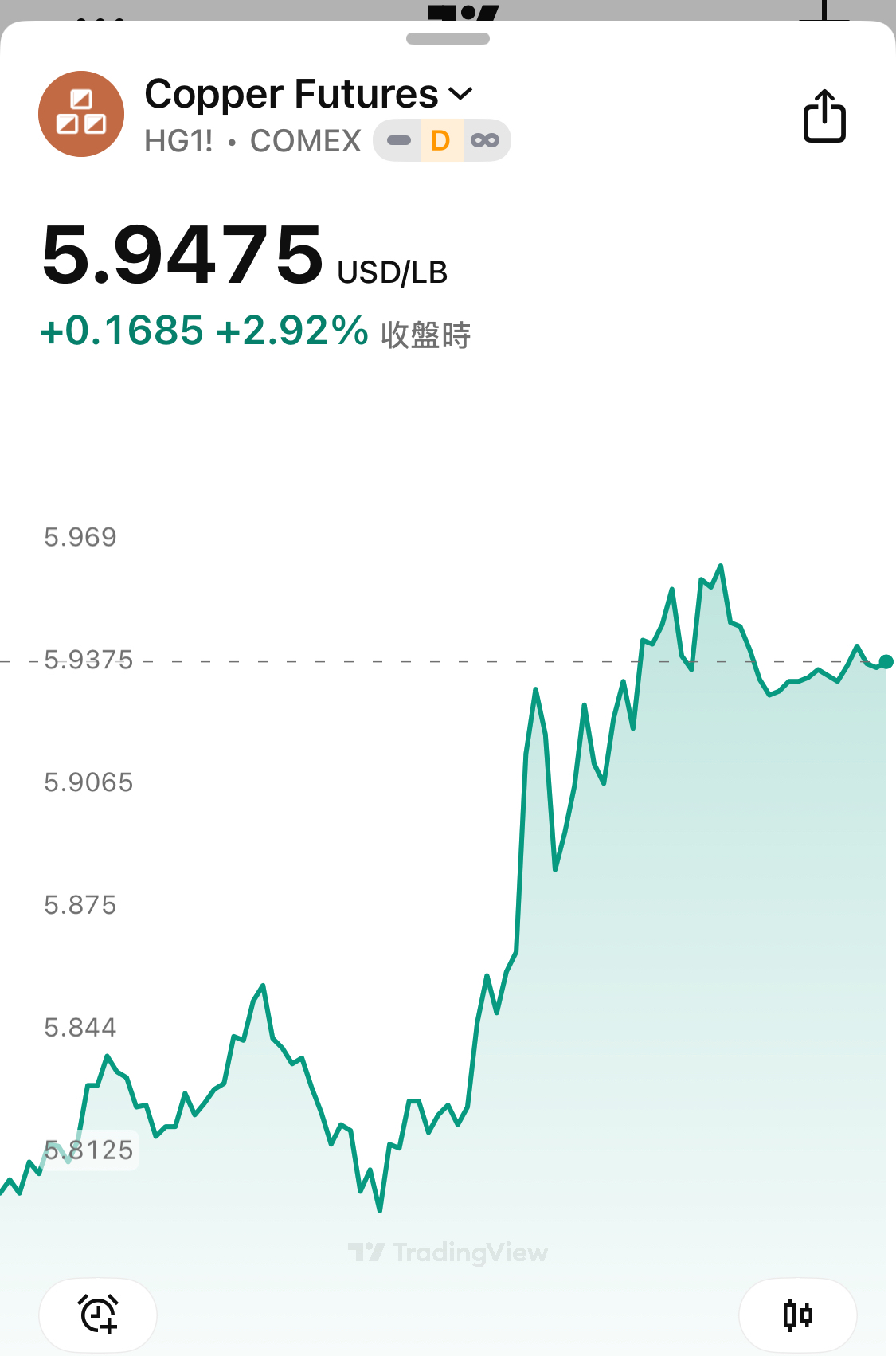This screenshot has width=896, height=1356.
Task: Tap the delayed data D badge
Action: pos(440,141)
